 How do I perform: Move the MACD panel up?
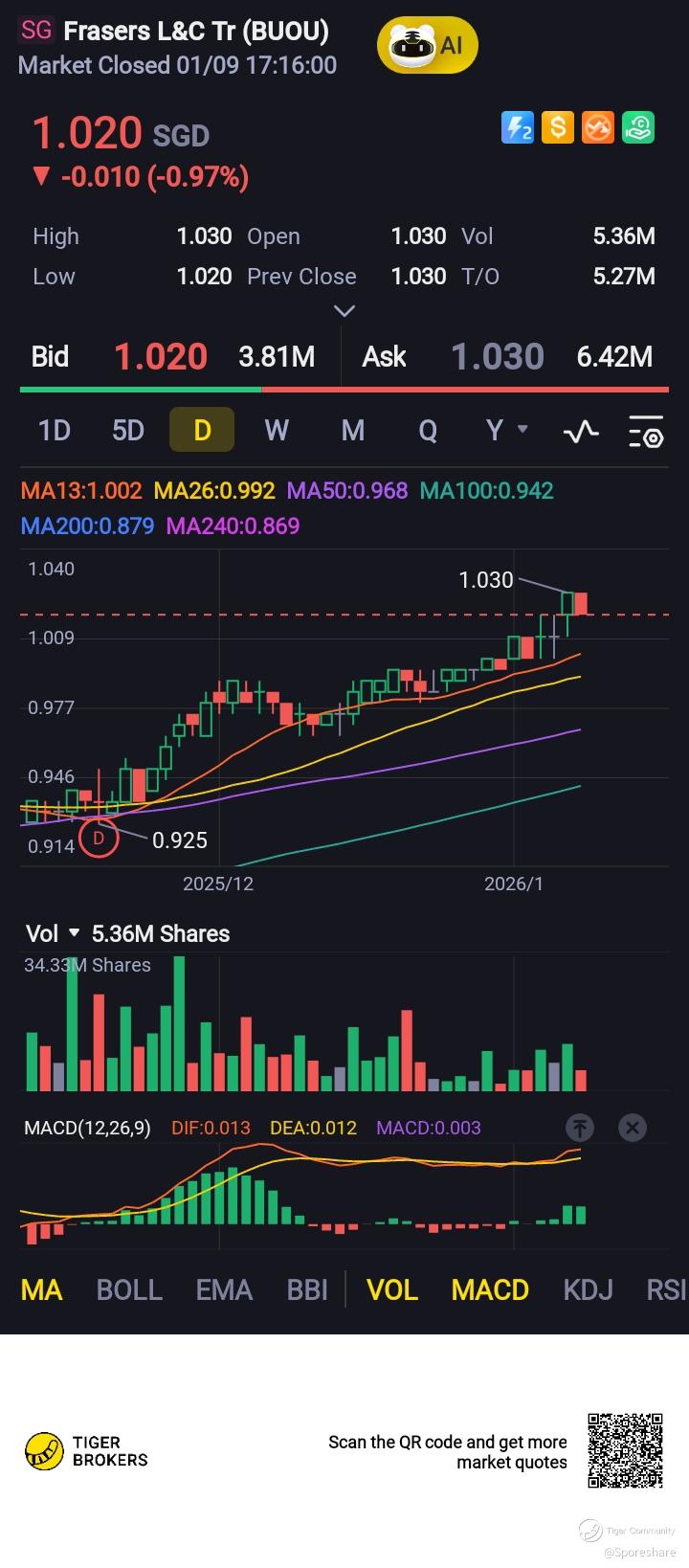(x=580, y=1128)
